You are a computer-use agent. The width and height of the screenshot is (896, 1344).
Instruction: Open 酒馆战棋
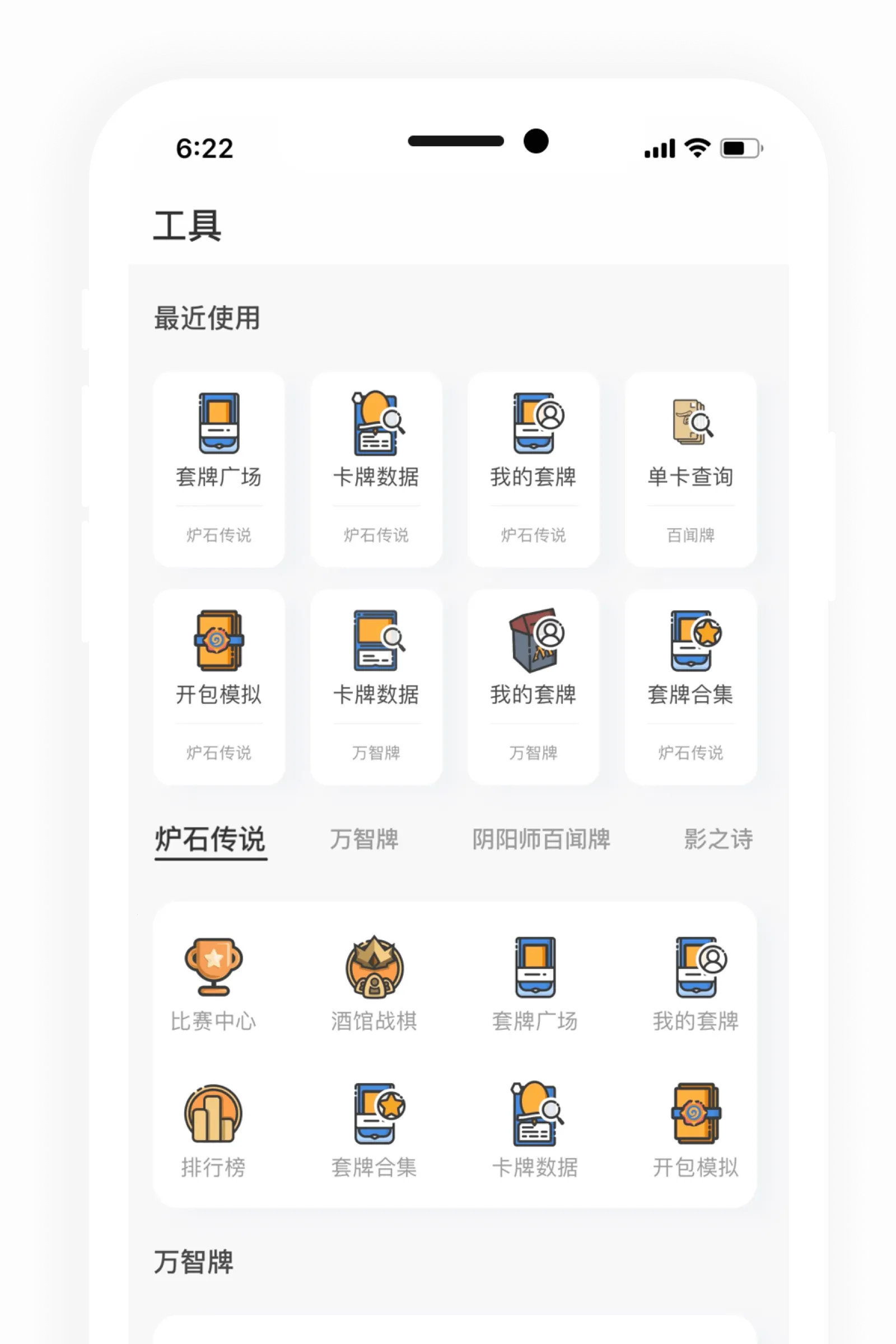coord(374,983)
